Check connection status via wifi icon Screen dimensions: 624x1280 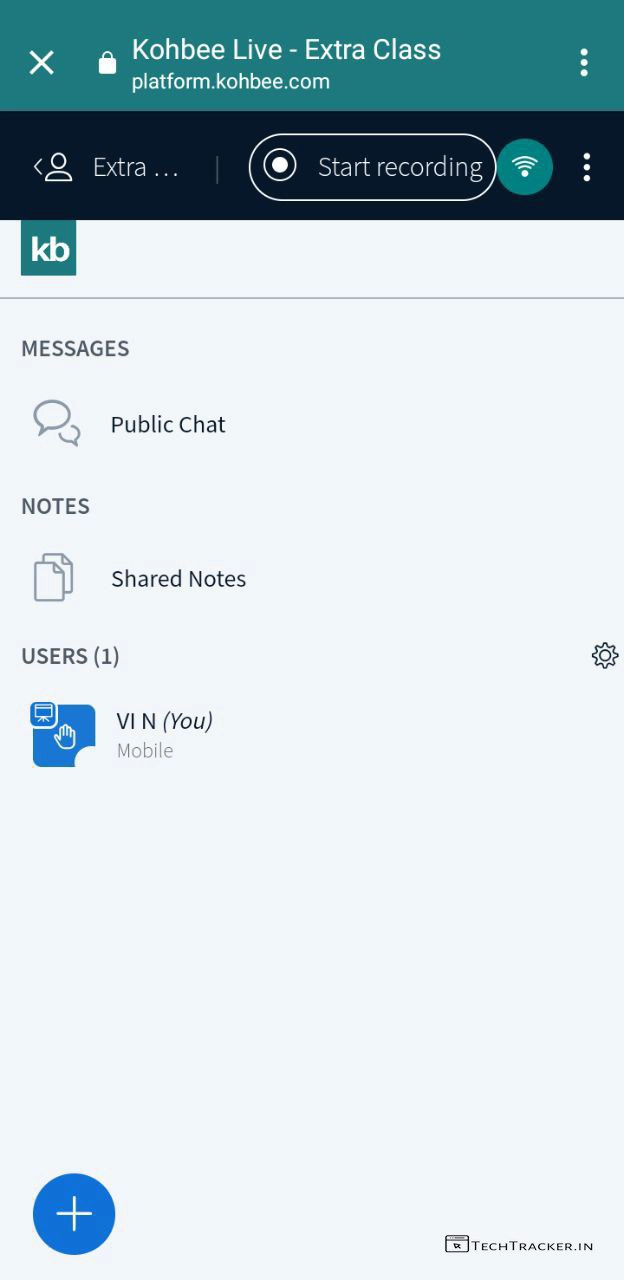[525, 167]
